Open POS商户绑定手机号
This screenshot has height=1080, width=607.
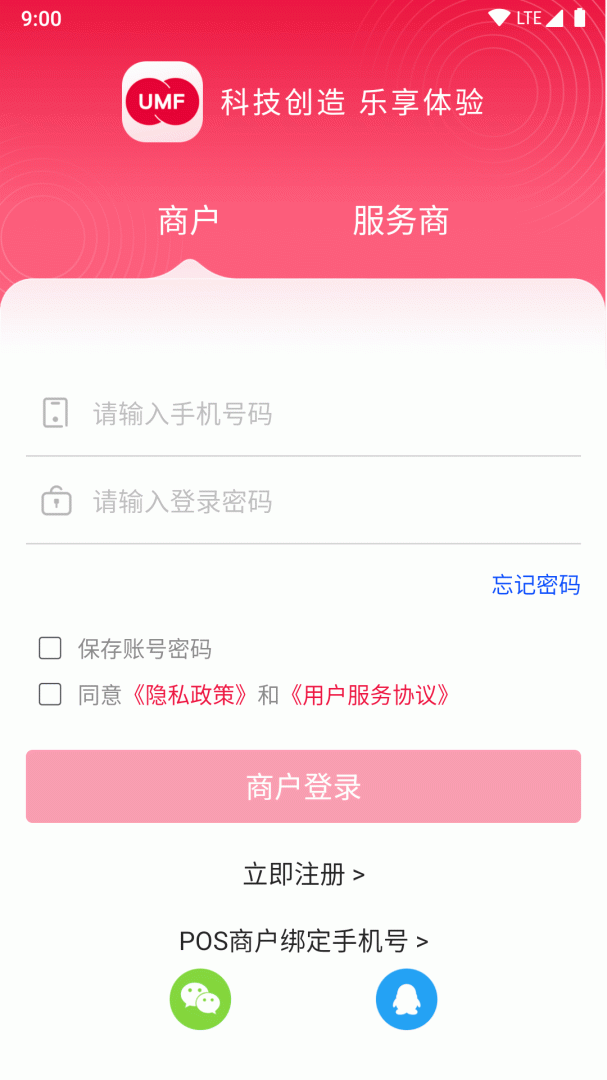304,941
